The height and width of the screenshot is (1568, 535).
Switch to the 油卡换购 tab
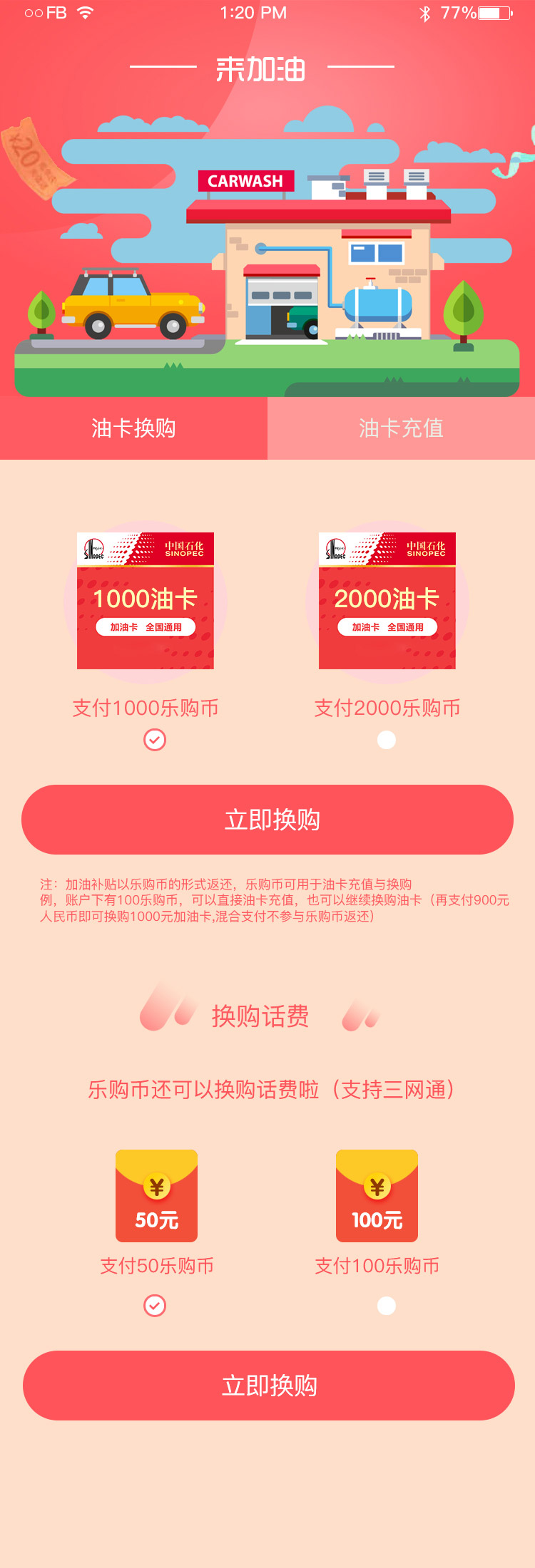tap(133, 428)
